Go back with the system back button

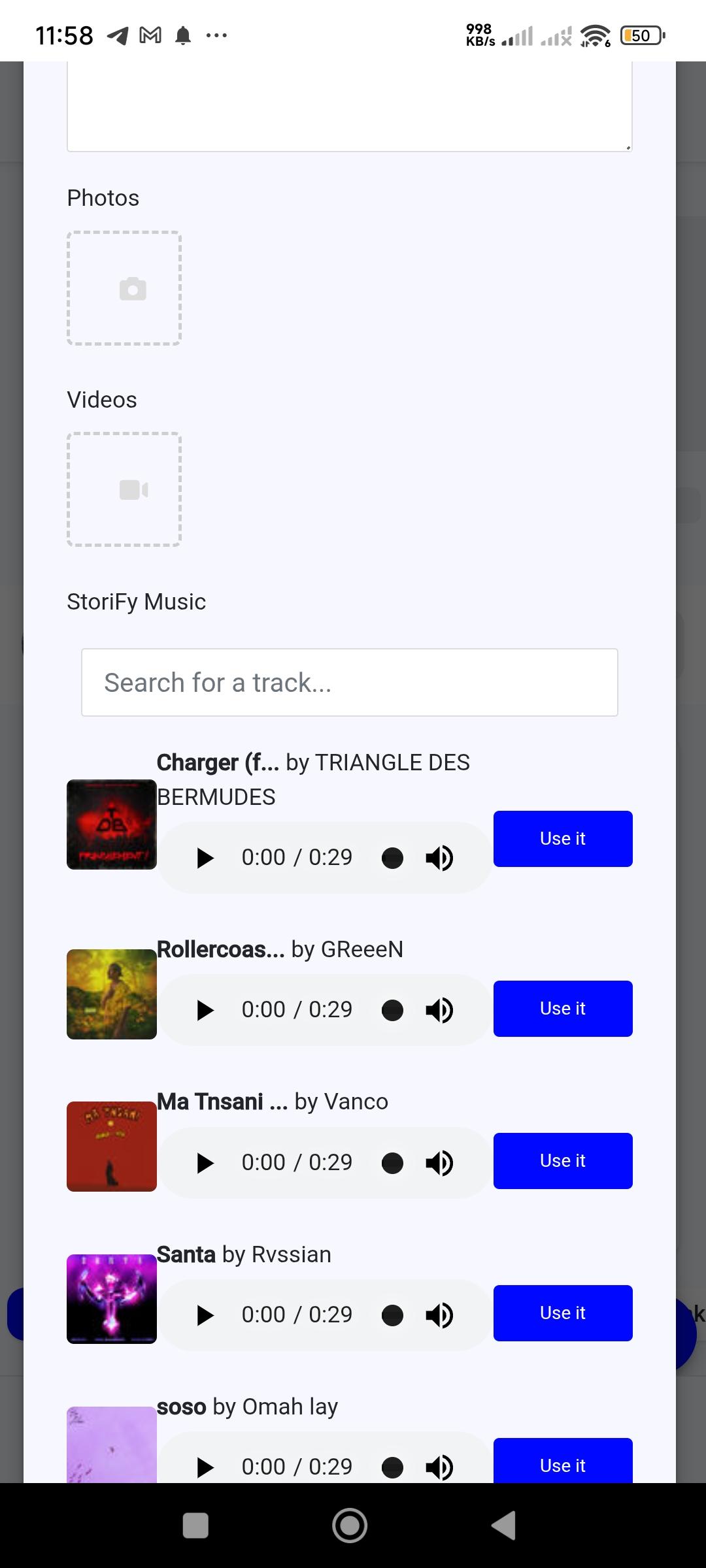(x=504, y=1526)
